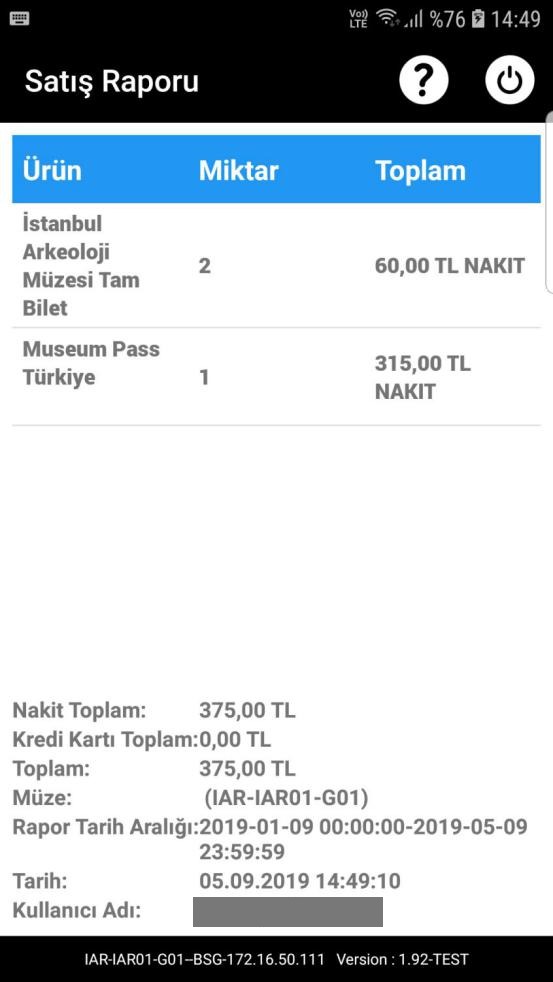Open the help question mark icon
553x982 pixels.
(x=424, y=81)
